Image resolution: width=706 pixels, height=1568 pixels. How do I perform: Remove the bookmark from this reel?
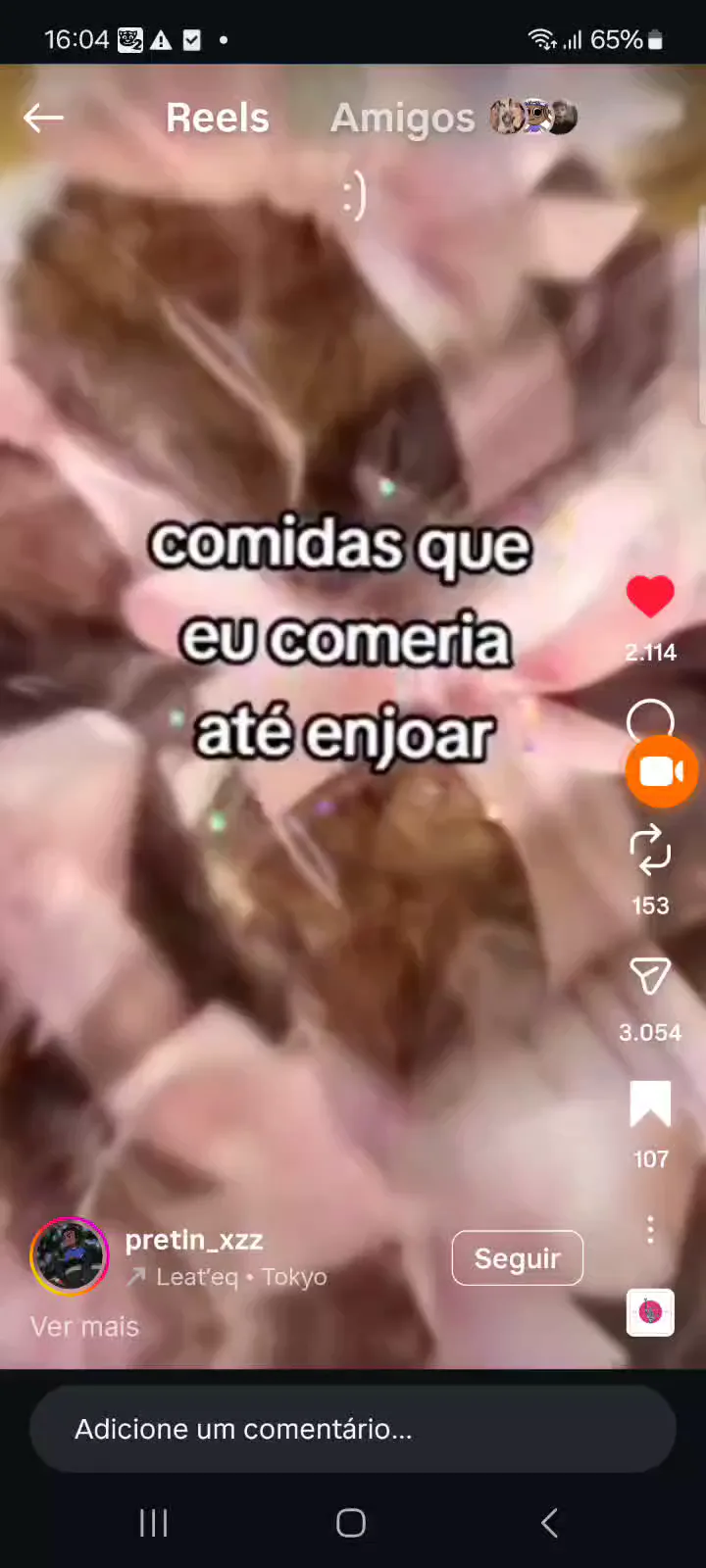[650, 1103]
